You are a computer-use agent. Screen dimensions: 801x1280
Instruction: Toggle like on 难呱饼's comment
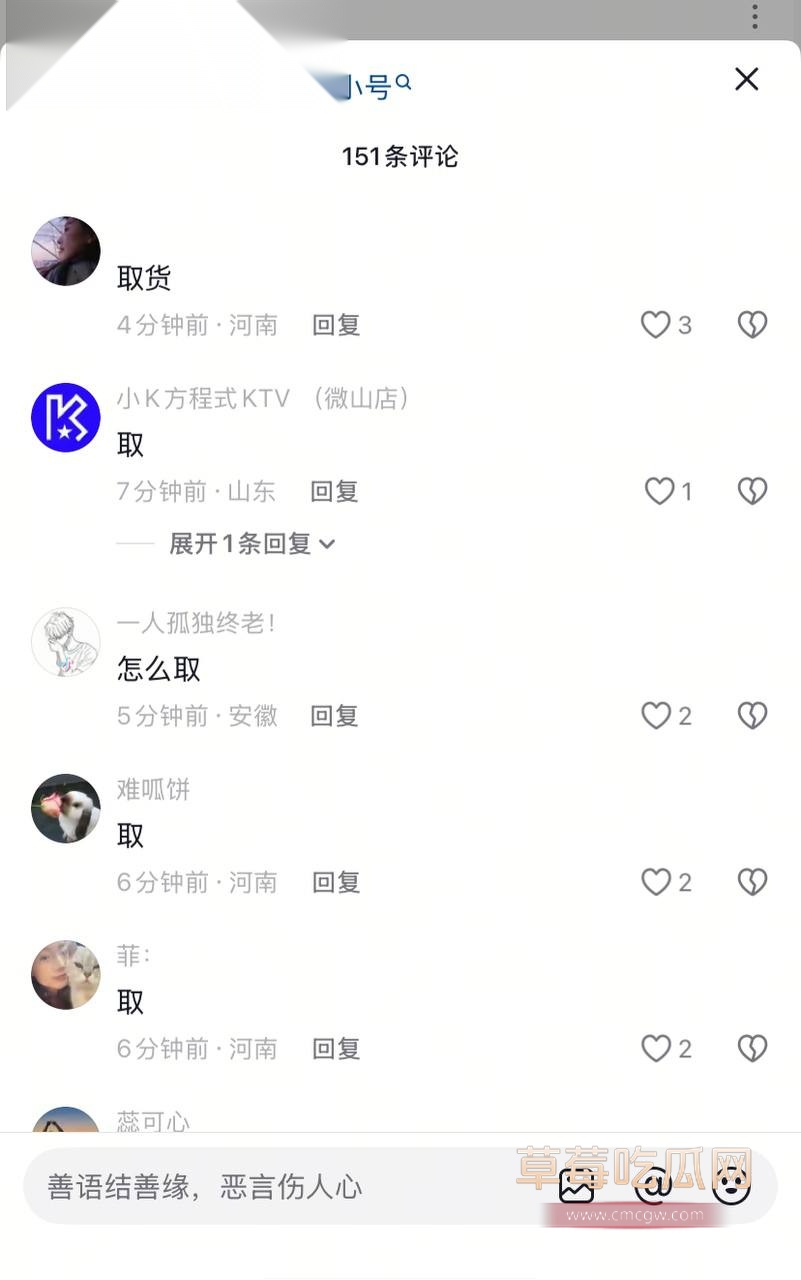pos(655,881)
